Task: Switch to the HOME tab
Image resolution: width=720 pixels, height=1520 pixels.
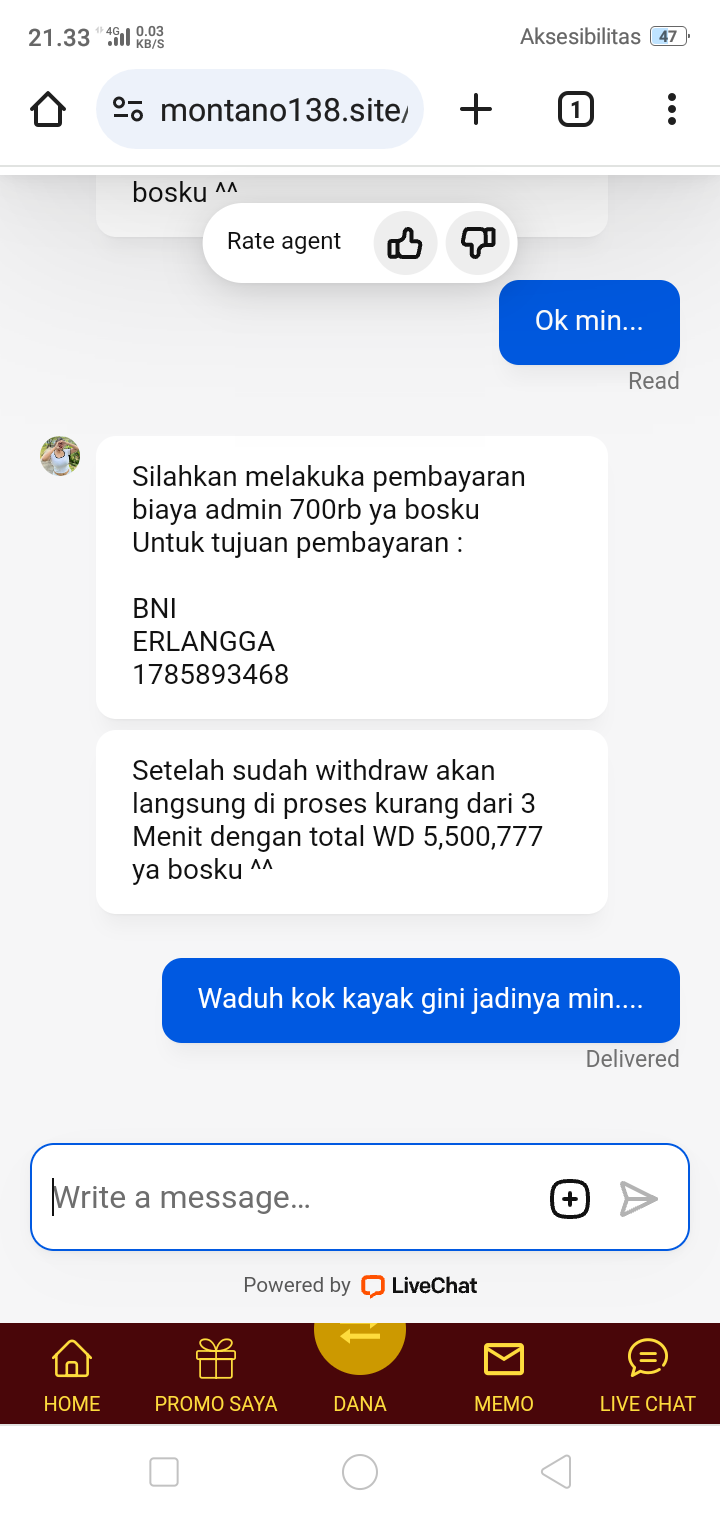Action: 72,1375
